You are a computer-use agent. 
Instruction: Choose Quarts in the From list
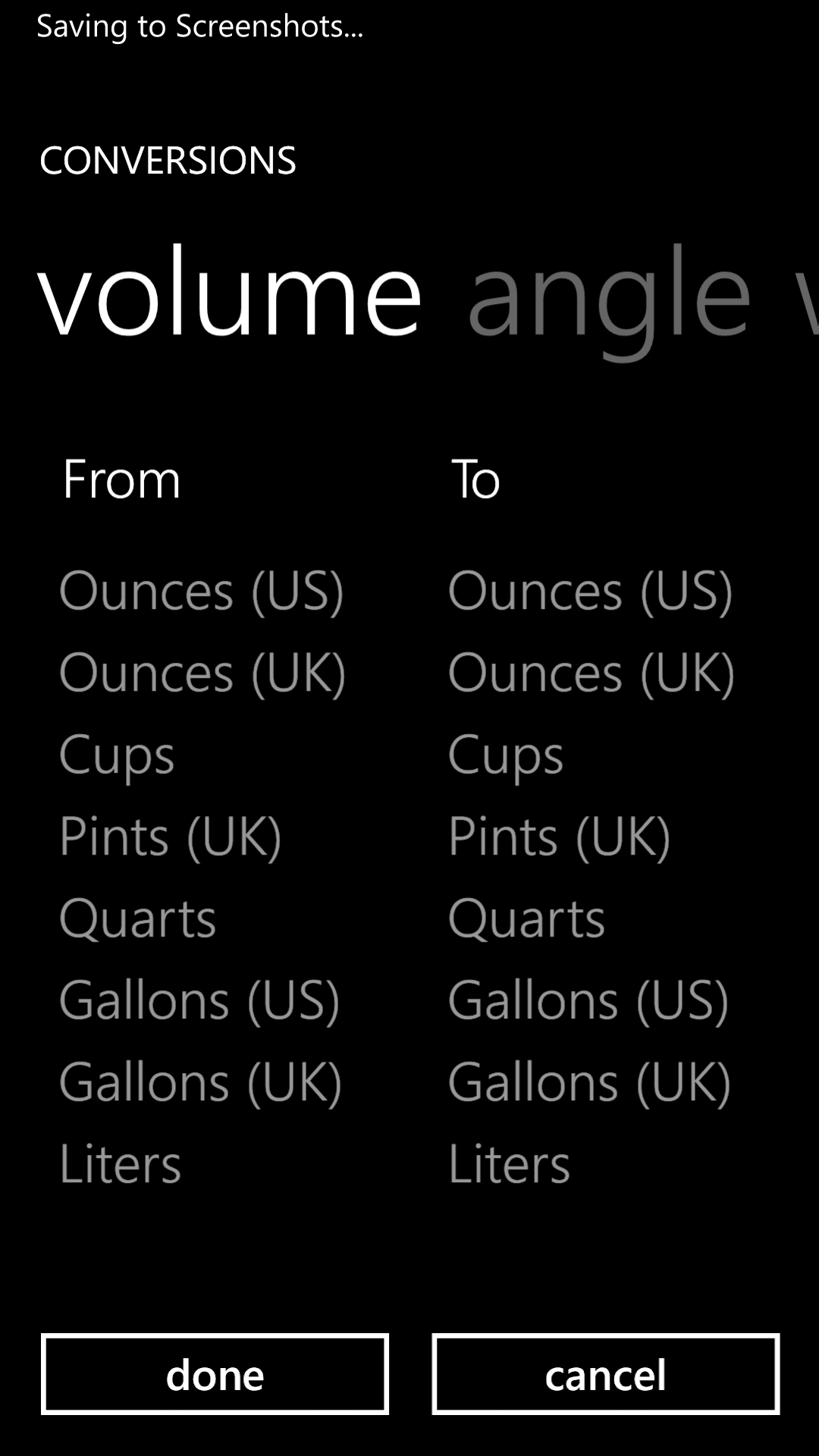point(138,919)
